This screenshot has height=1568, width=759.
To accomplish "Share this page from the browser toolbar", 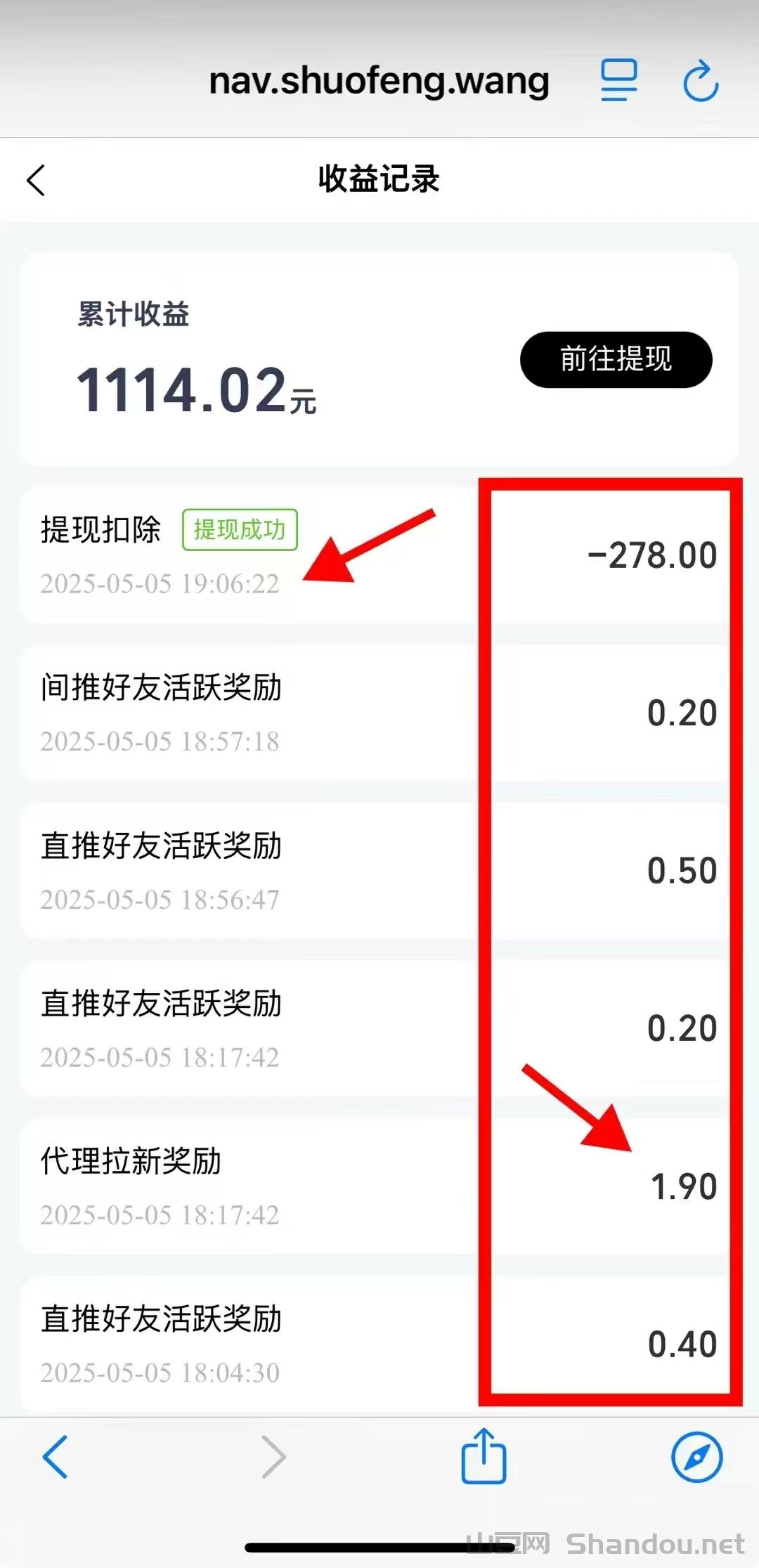I will pos(484,1456).
